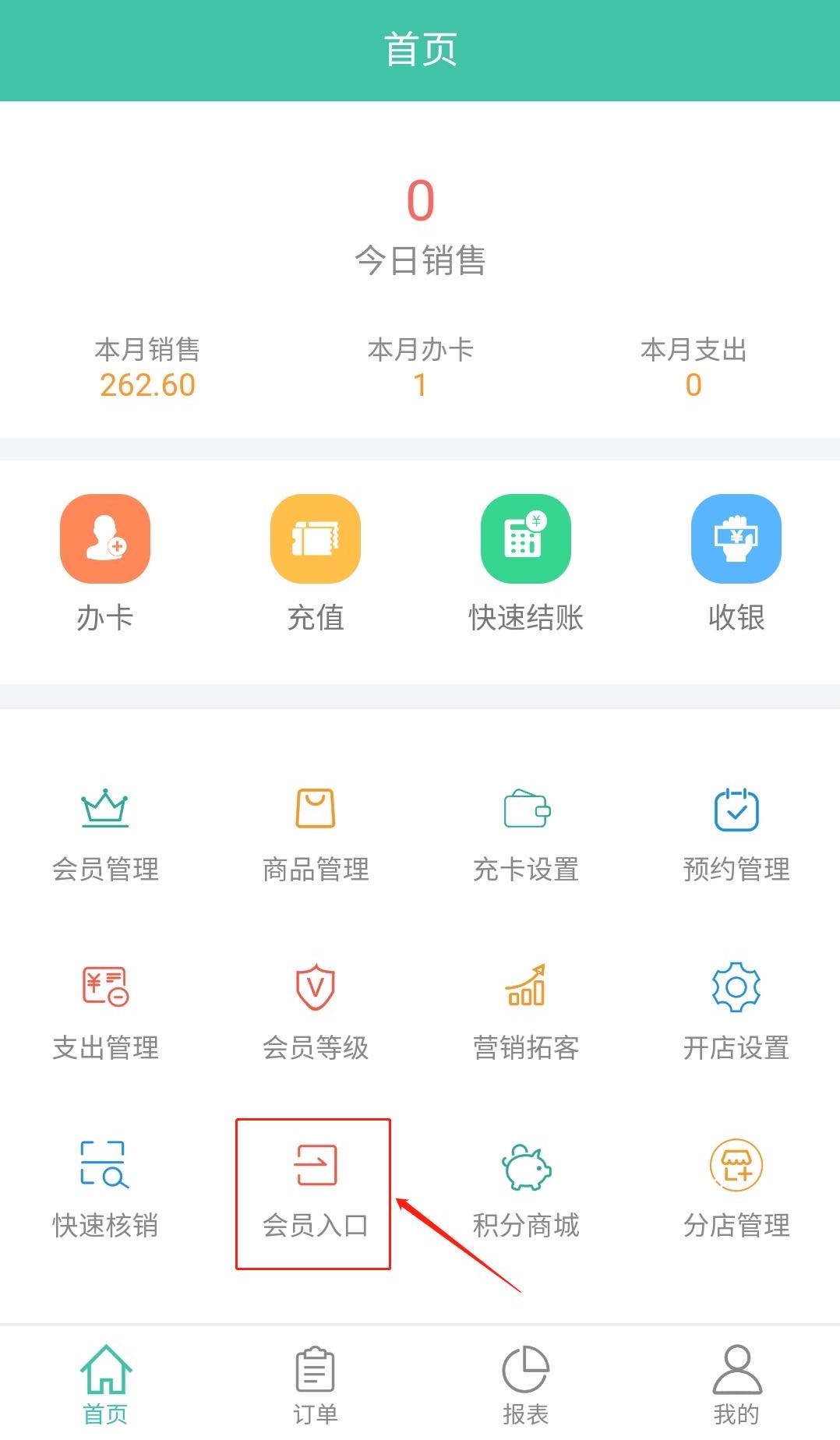
Task: Open 开店设置 shop settings
Action: pyautogui.click(x=736, y=1013)
